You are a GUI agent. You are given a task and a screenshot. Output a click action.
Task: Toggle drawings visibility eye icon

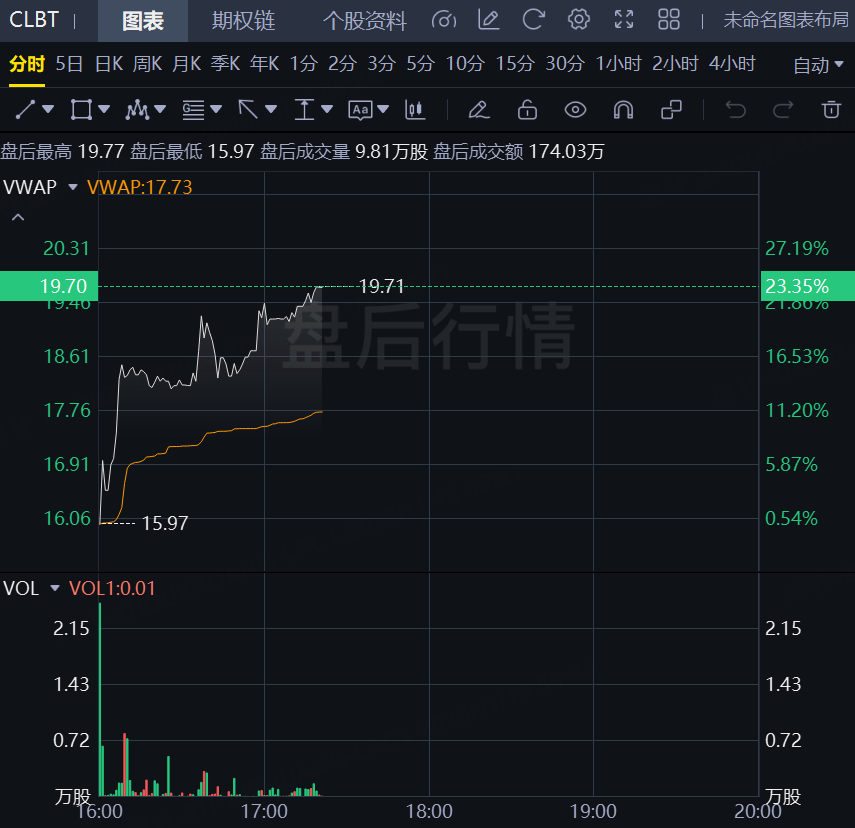pos(574,109)
